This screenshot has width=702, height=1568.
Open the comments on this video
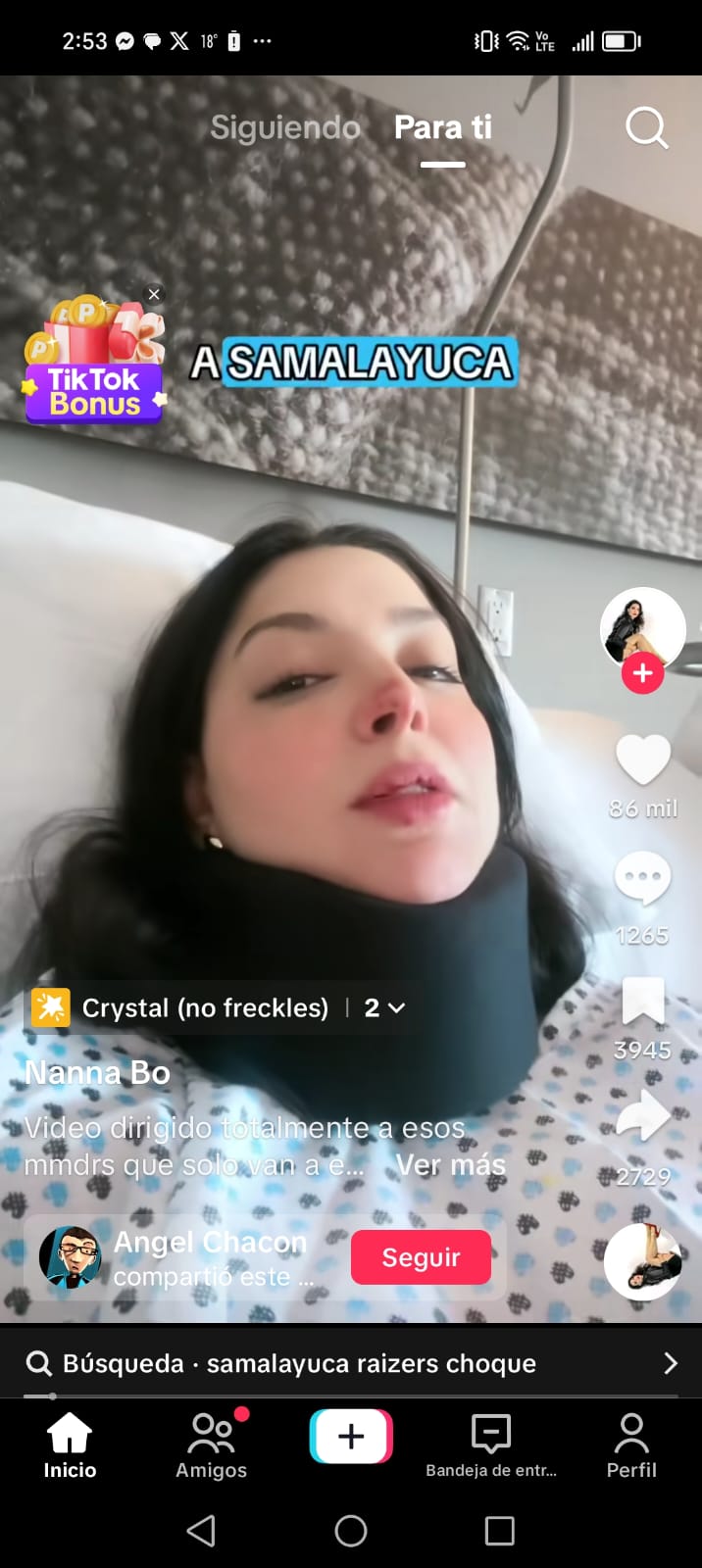(x=642, y=880)
